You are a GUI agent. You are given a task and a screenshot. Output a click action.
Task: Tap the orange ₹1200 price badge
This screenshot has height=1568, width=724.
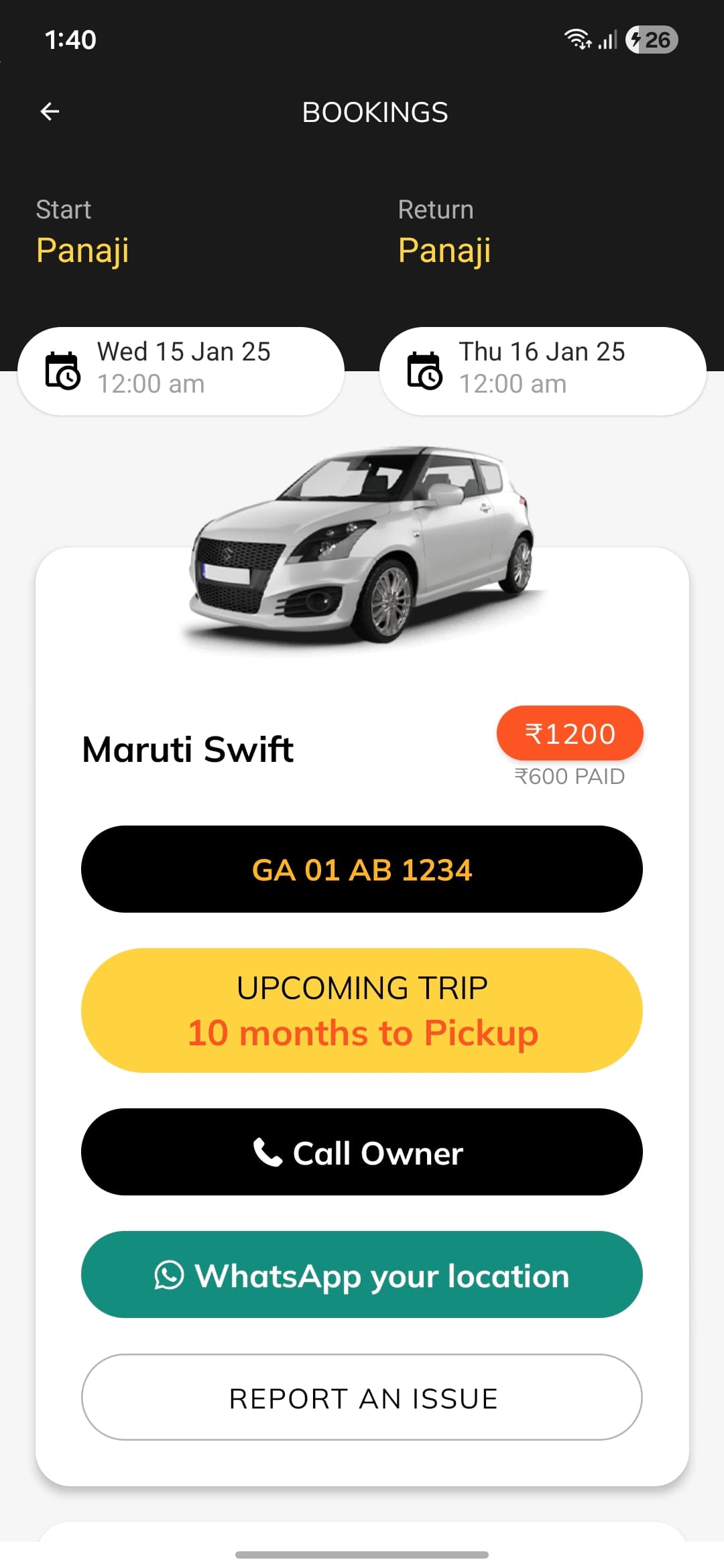[570, 732]
